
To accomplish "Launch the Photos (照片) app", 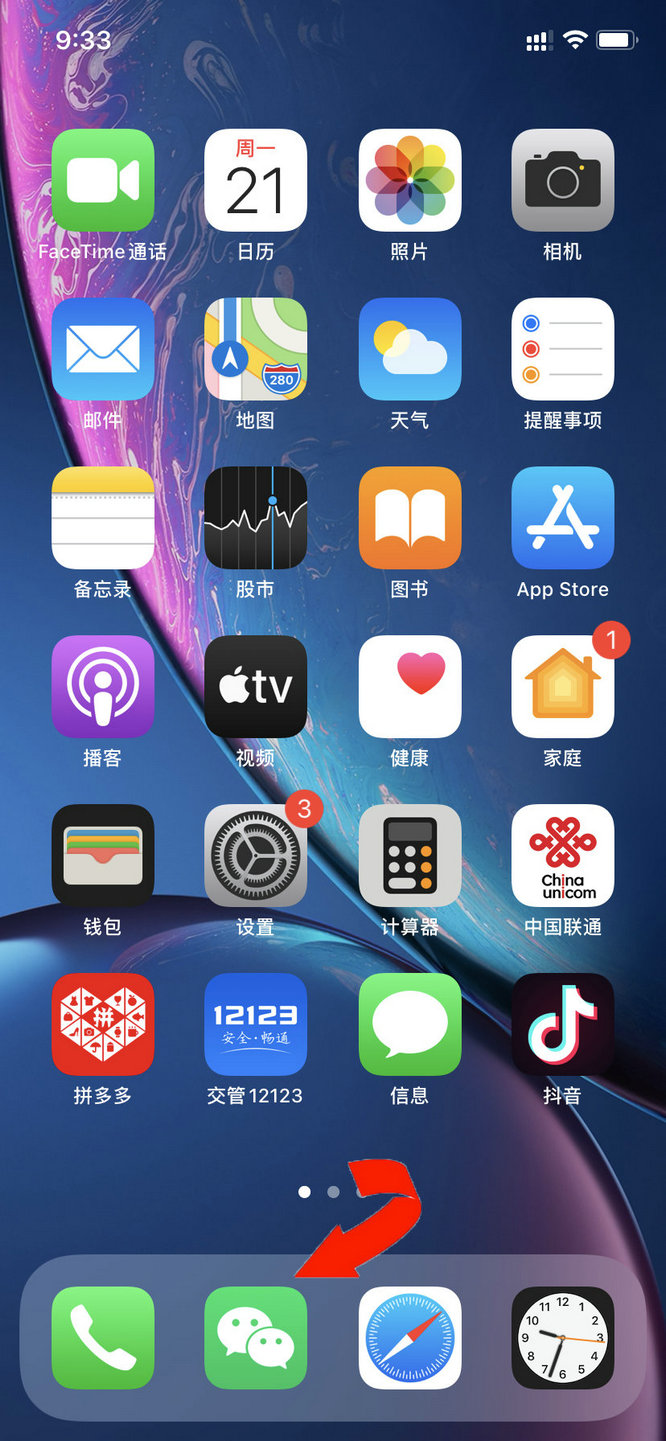I will [409, 180].
